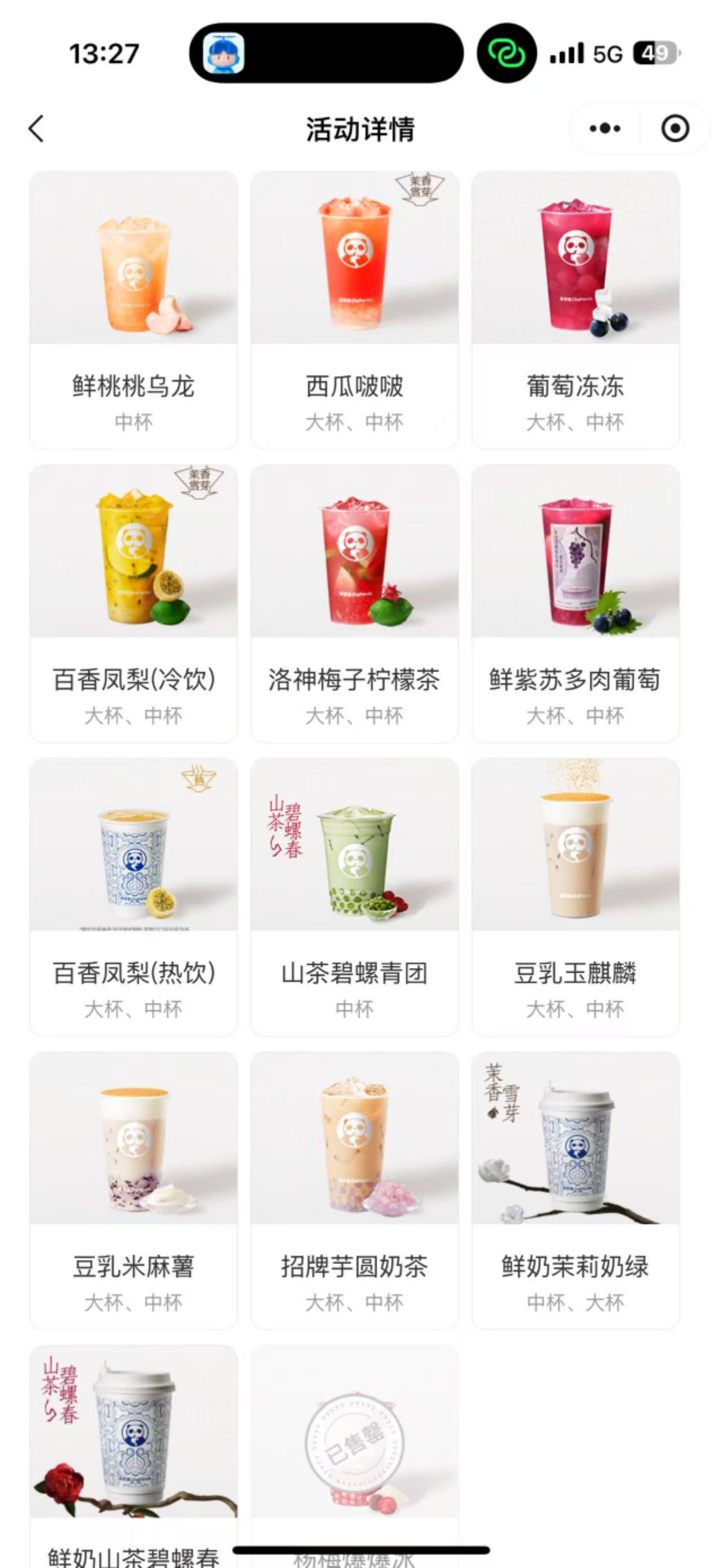Open 招牌芋圆奶茶 product card
Screen dimensions: 722x1568
click(354, 1190)
